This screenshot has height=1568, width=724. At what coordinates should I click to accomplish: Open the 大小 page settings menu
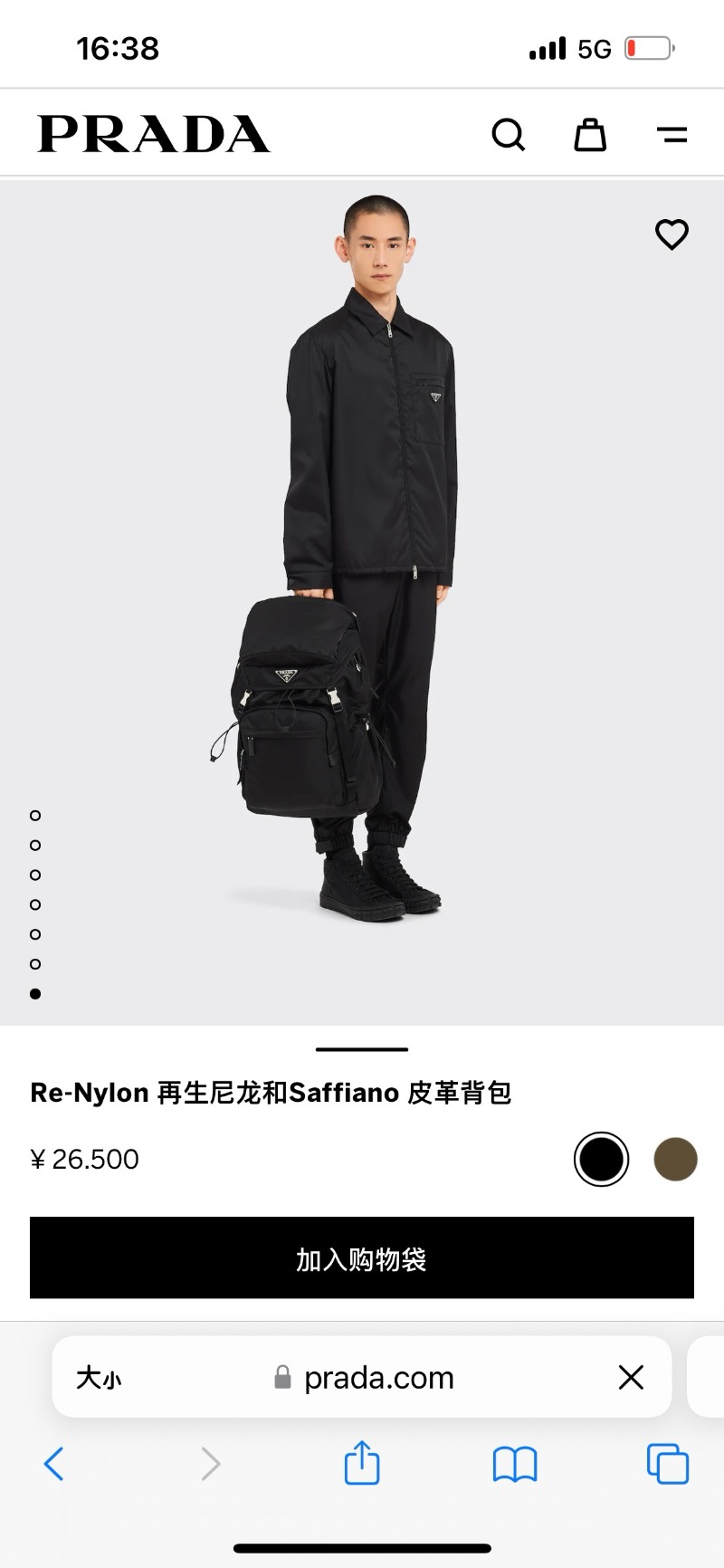99,1378
